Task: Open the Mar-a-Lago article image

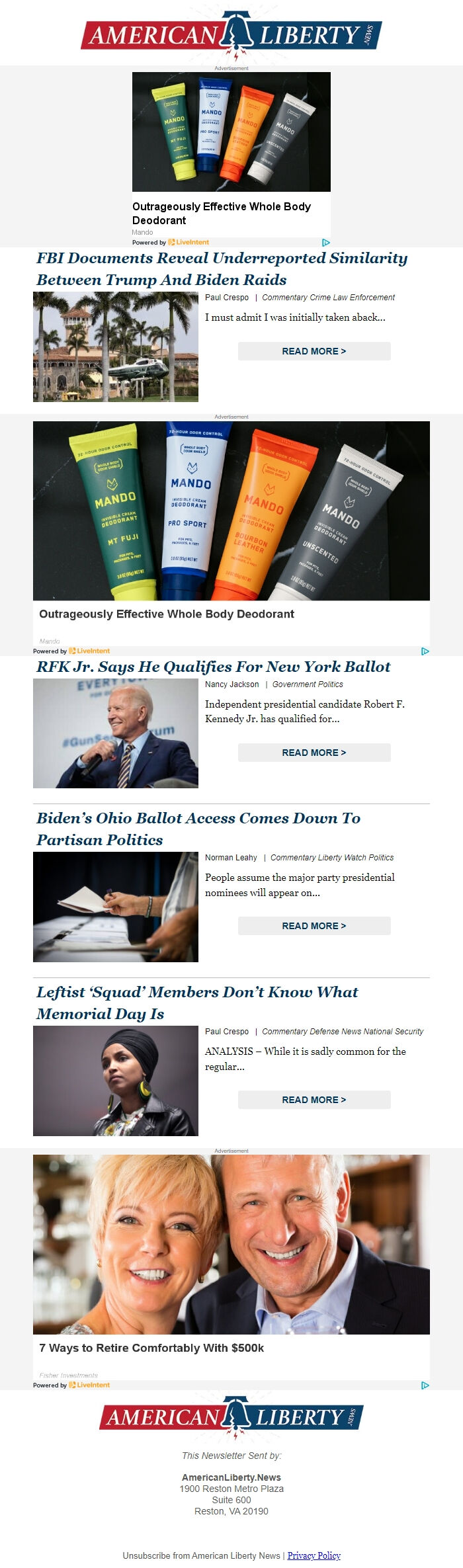Action: [x=116, y=347]
